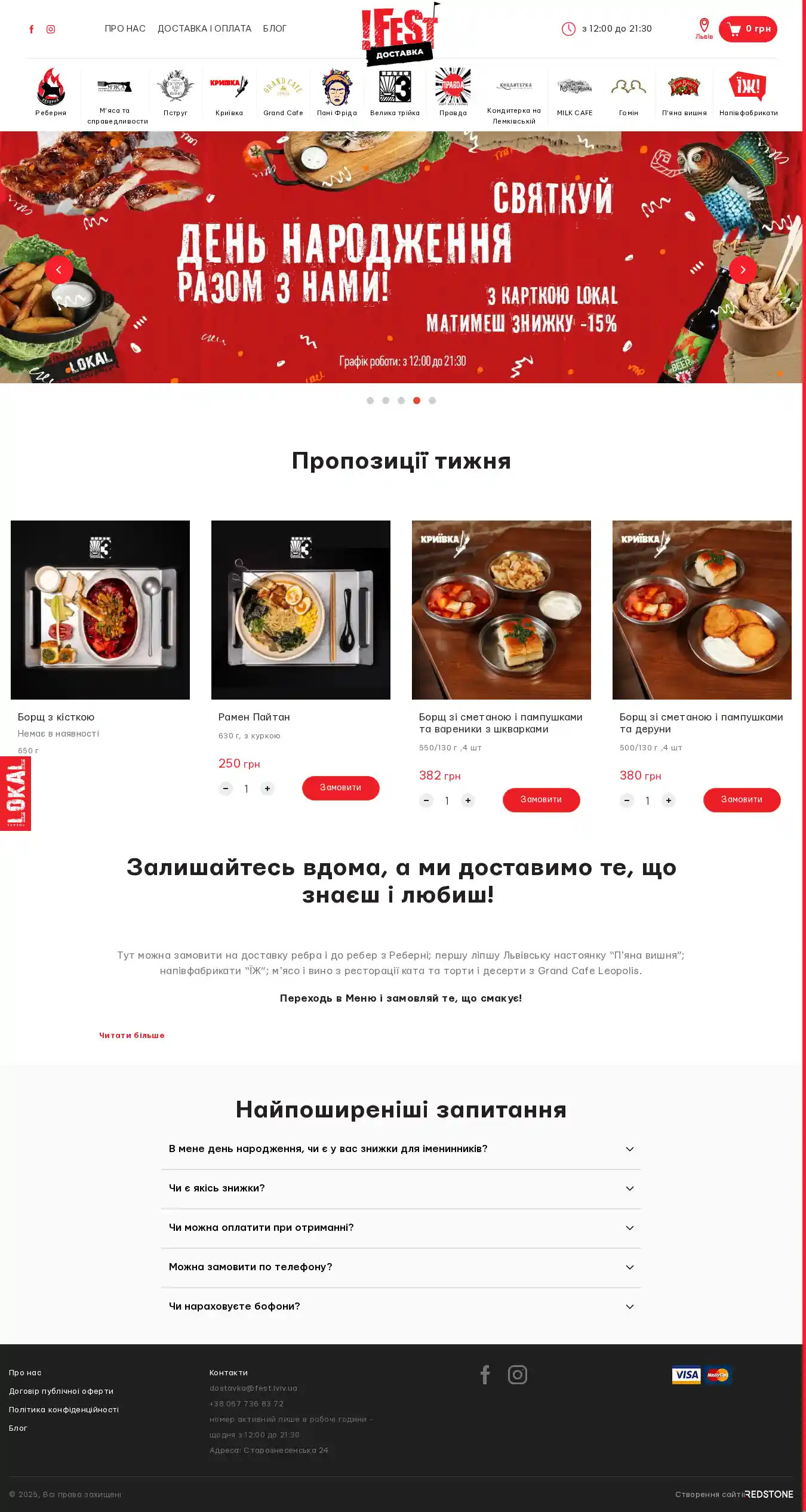This screenshot has width=806, height=1512.
Task: Go back to previous banner slide
Action: coord(59,270)
